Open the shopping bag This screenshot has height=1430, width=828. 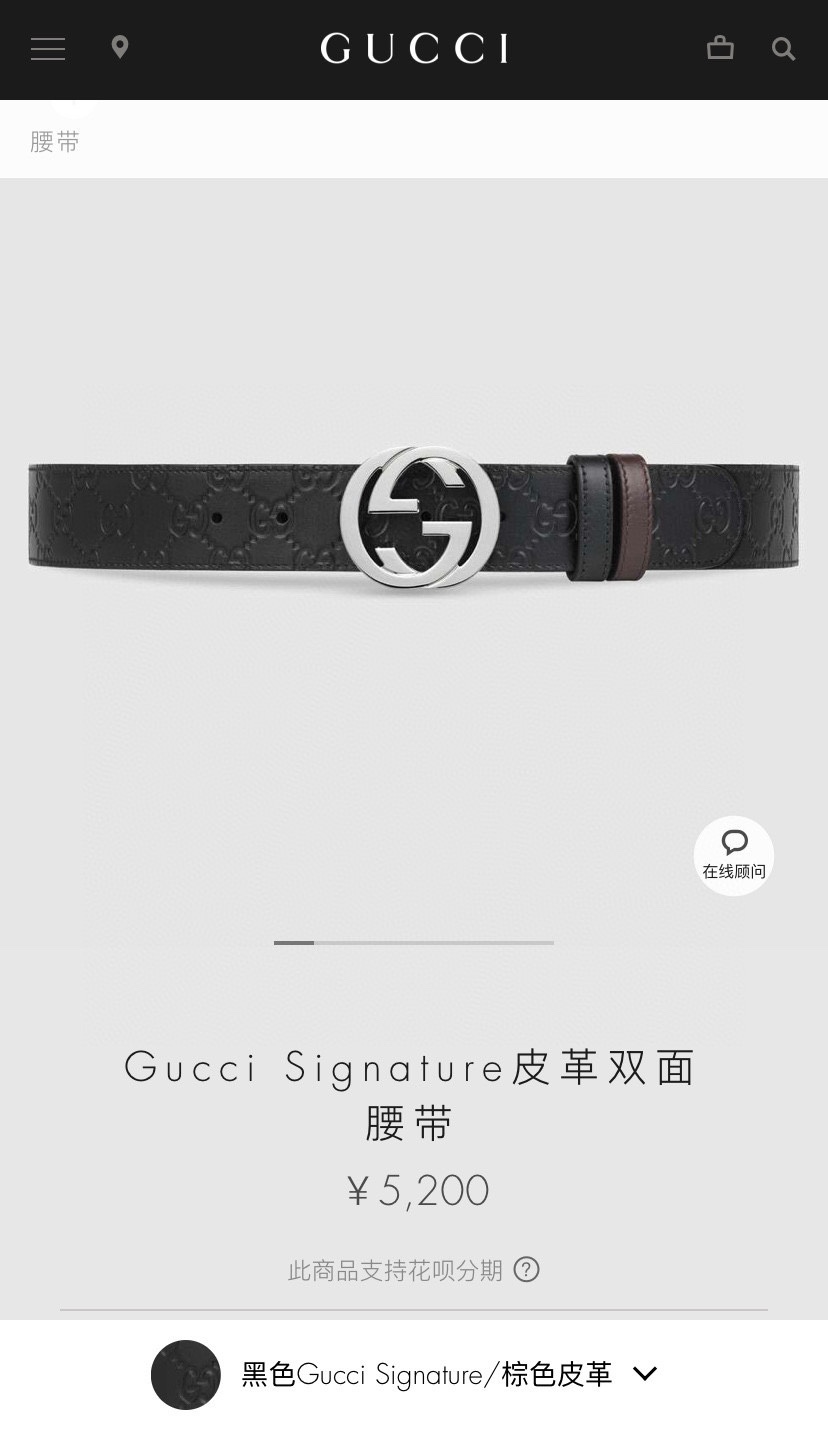click(720, 47)
